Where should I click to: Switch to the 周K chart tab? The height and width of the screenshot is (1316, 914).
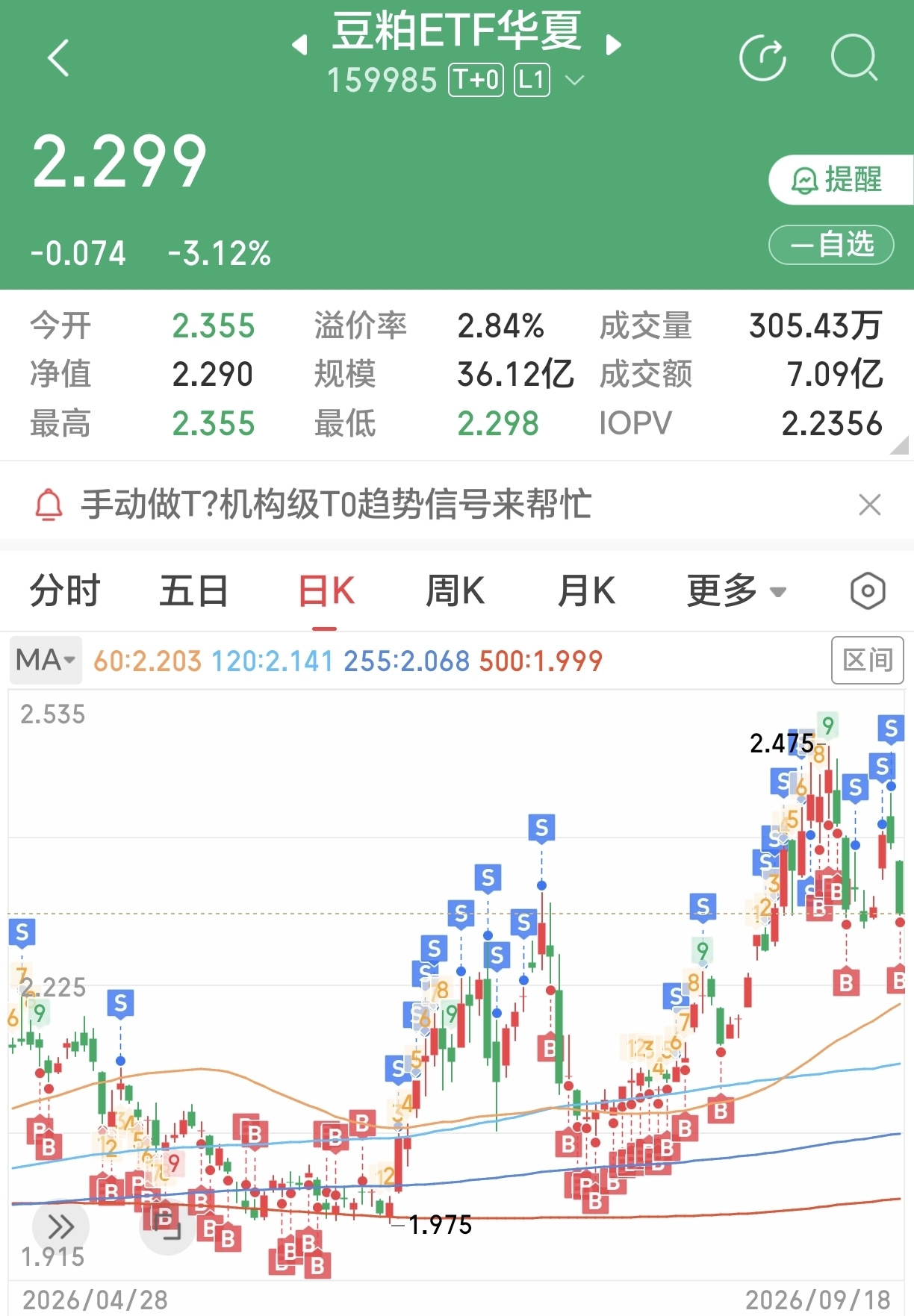pos(455,592)
